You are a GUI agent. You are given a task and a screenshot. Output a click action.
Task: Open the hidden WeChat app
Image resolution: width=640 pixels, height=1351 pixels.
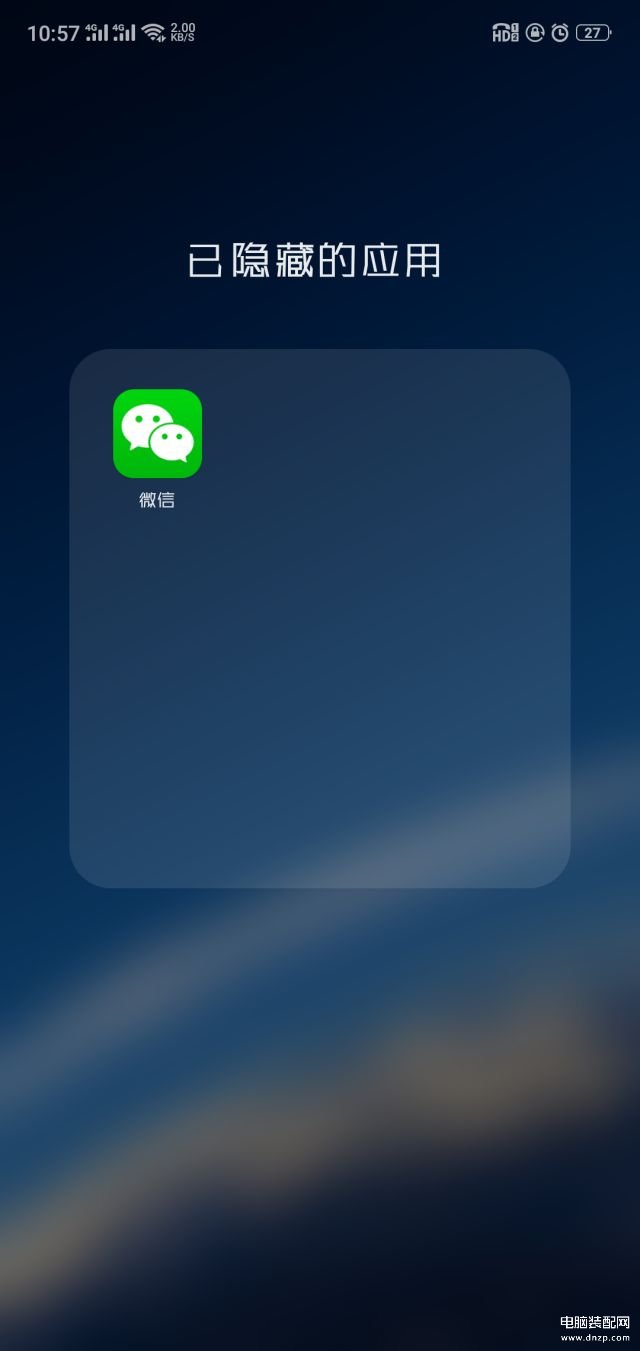click(157, 433)
